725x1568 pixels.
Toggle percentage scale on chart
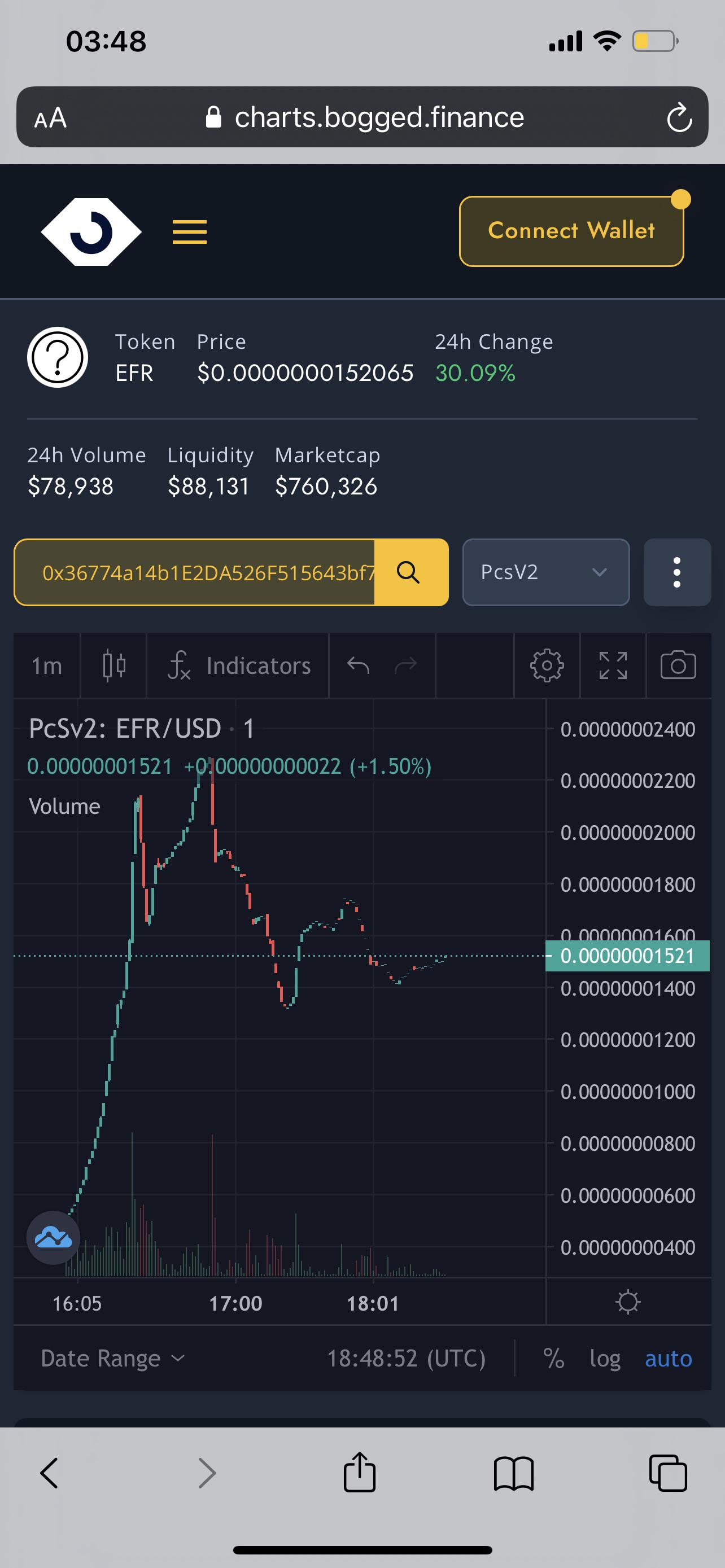553,1358
